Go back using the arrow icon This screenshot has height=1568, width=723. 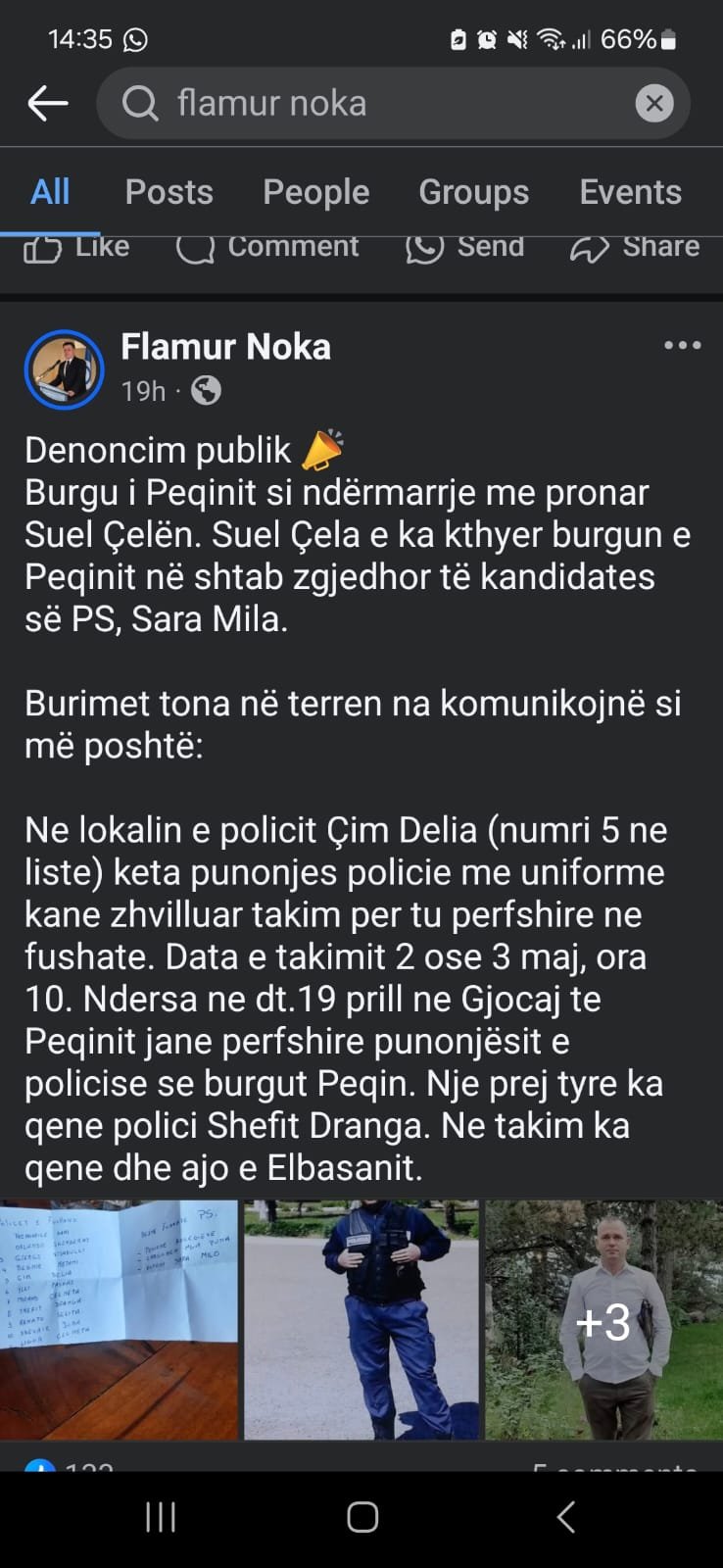(47, 103)
